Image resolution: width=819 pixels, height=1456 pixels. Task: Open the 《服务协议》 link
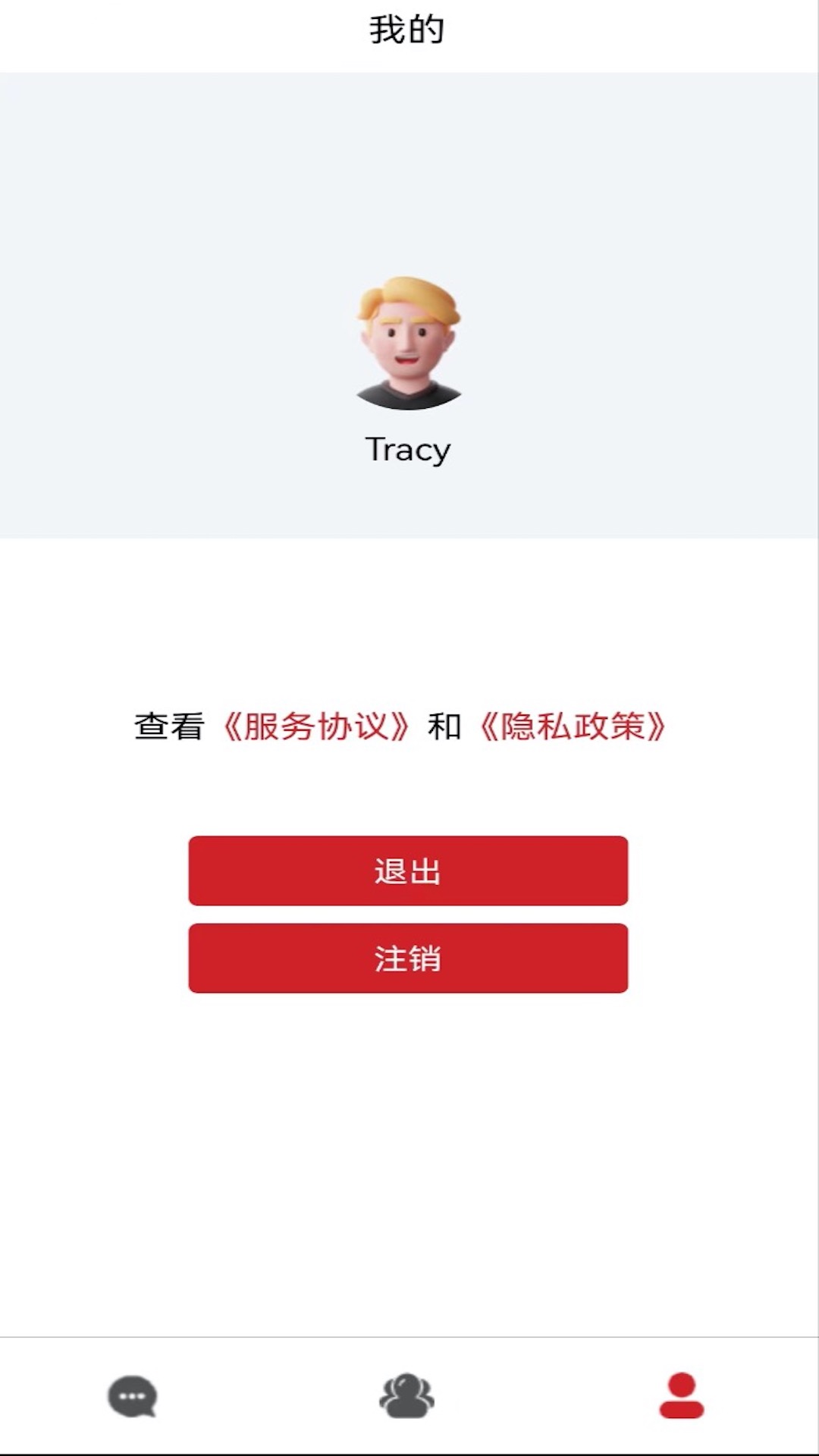tap(316, 726)
